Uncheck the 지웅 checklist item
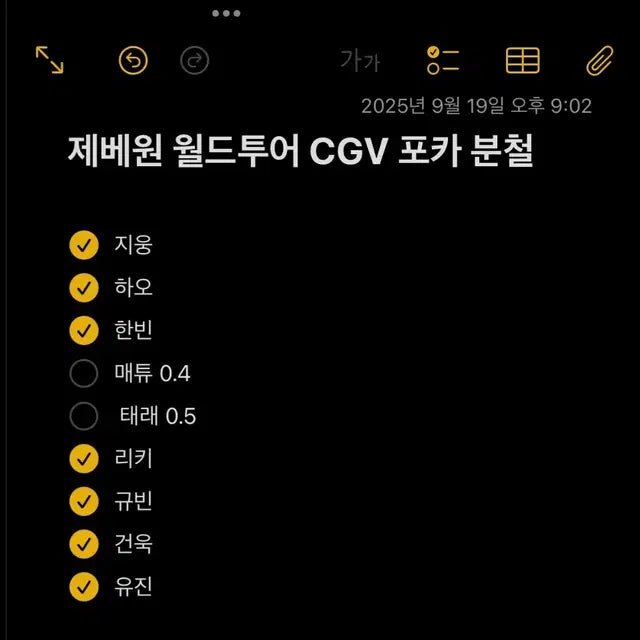Image resolution: width=640 pixels, height=640 pixels. pos(84,244)
